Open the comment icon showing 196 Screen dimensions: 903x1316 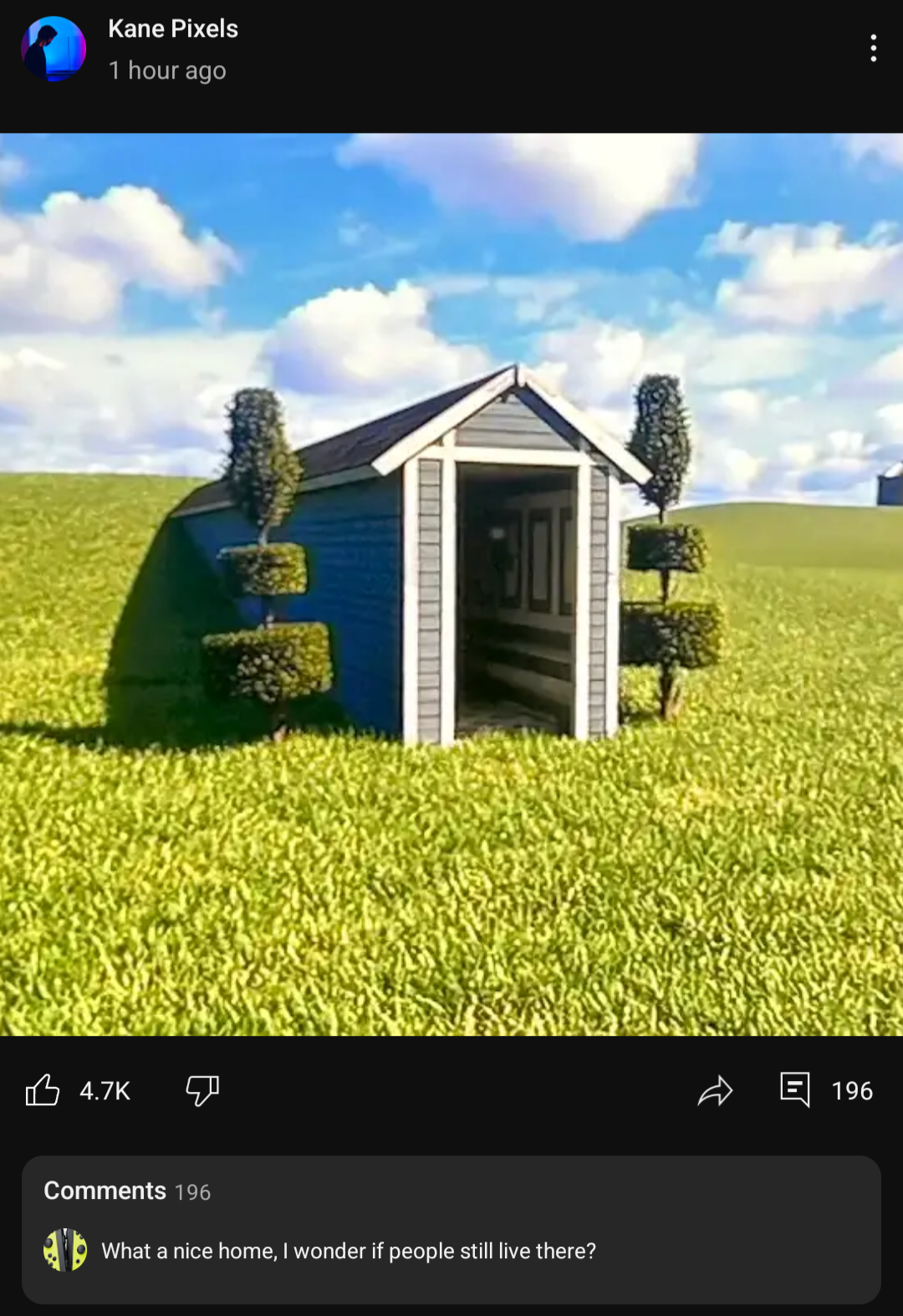795,1090
